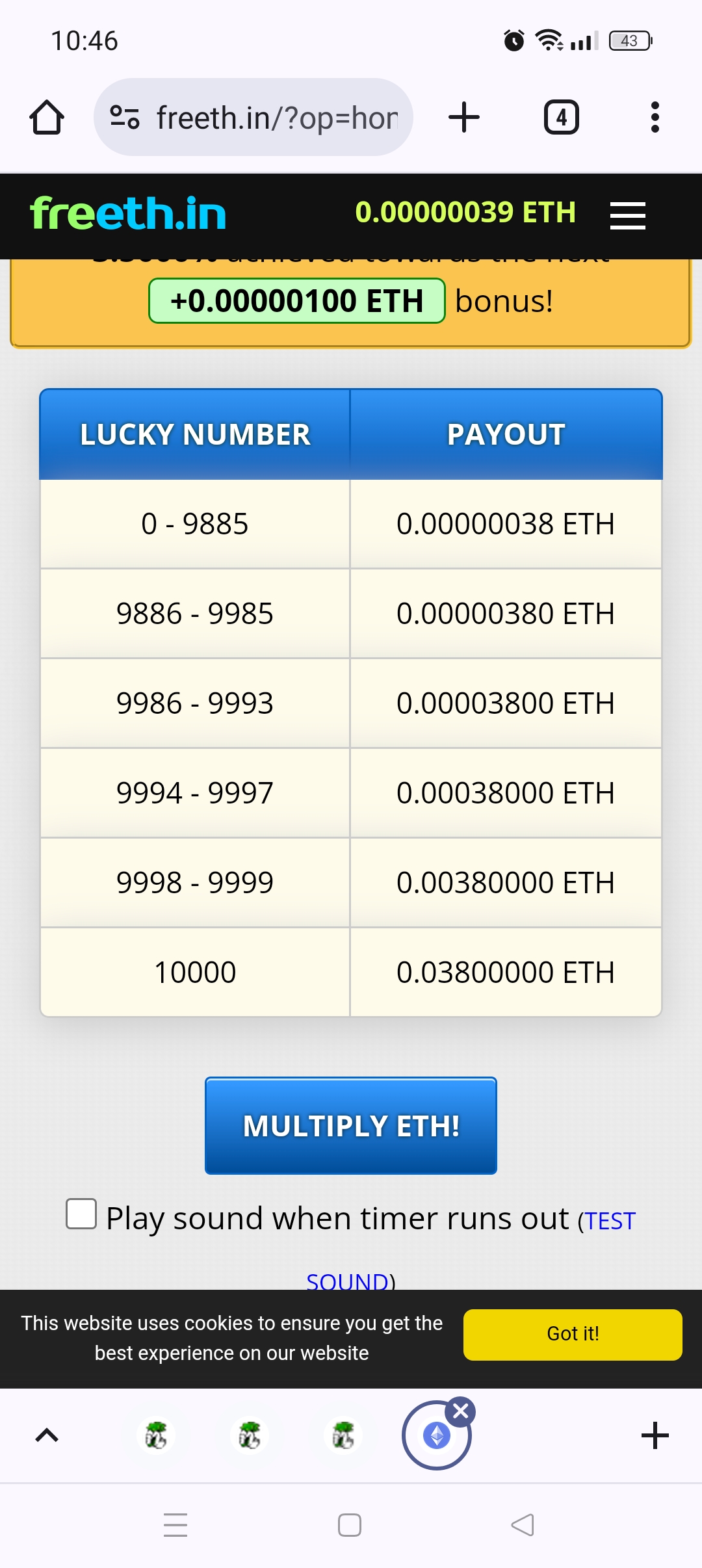Go to the browser home page

(47, 118)
